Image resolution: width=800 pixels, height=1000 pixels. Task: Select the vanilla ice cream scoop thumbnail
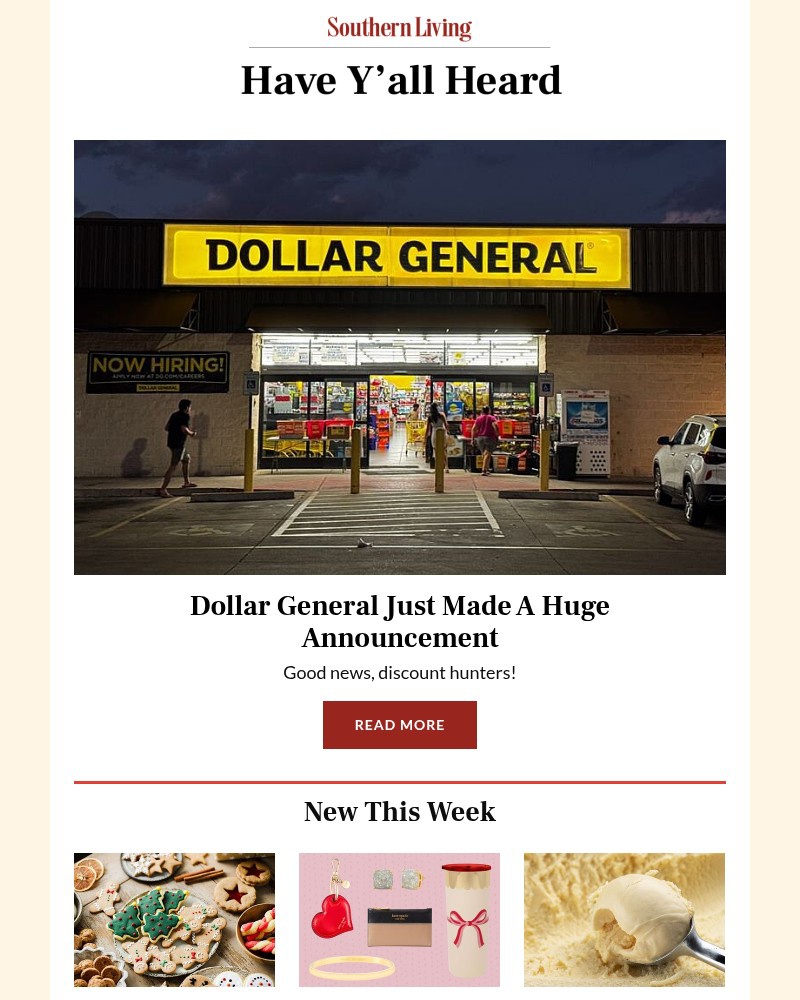(x=624, y=919)
